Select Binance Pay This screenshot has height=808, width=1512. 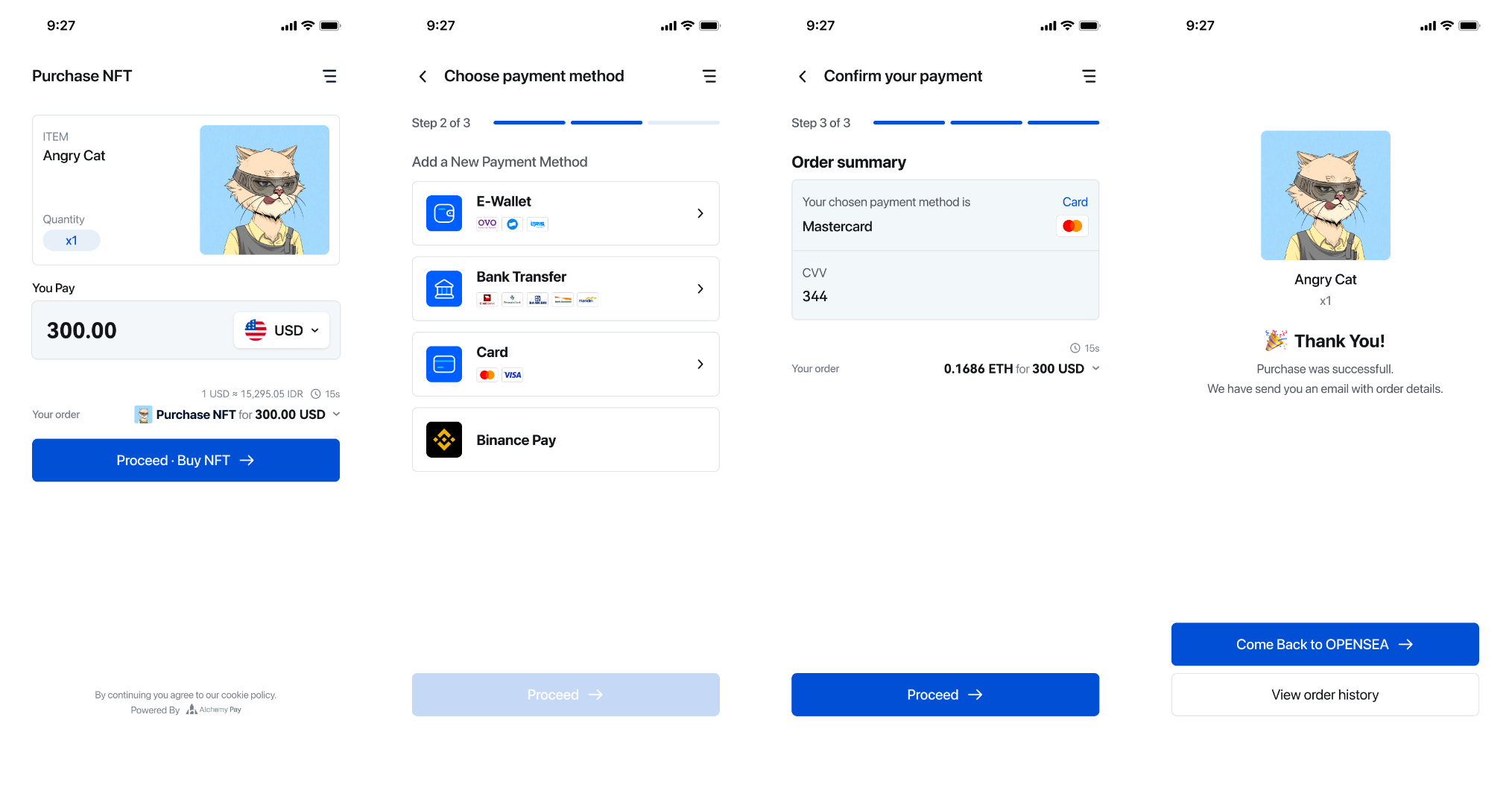565,440
